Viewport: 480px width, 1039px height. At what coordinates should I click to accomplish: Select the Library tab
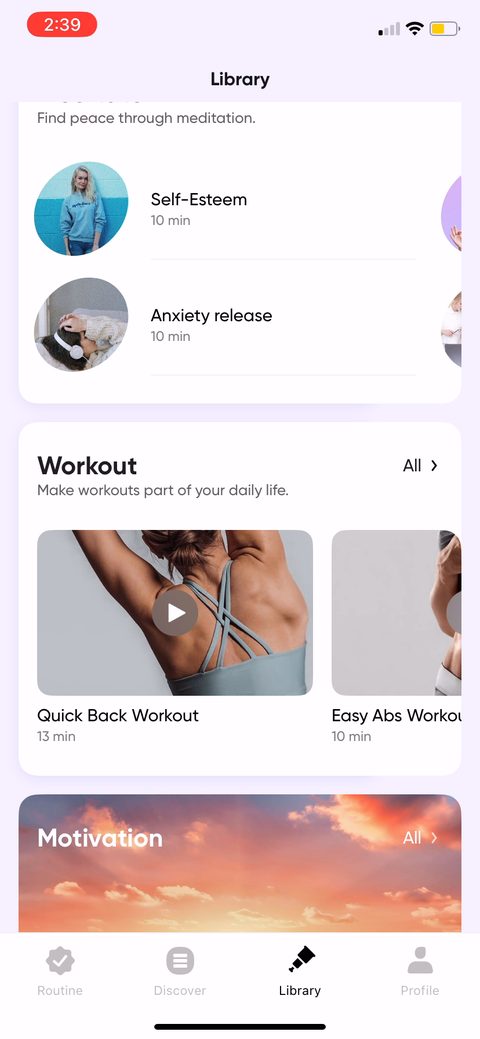pos(300,971)
